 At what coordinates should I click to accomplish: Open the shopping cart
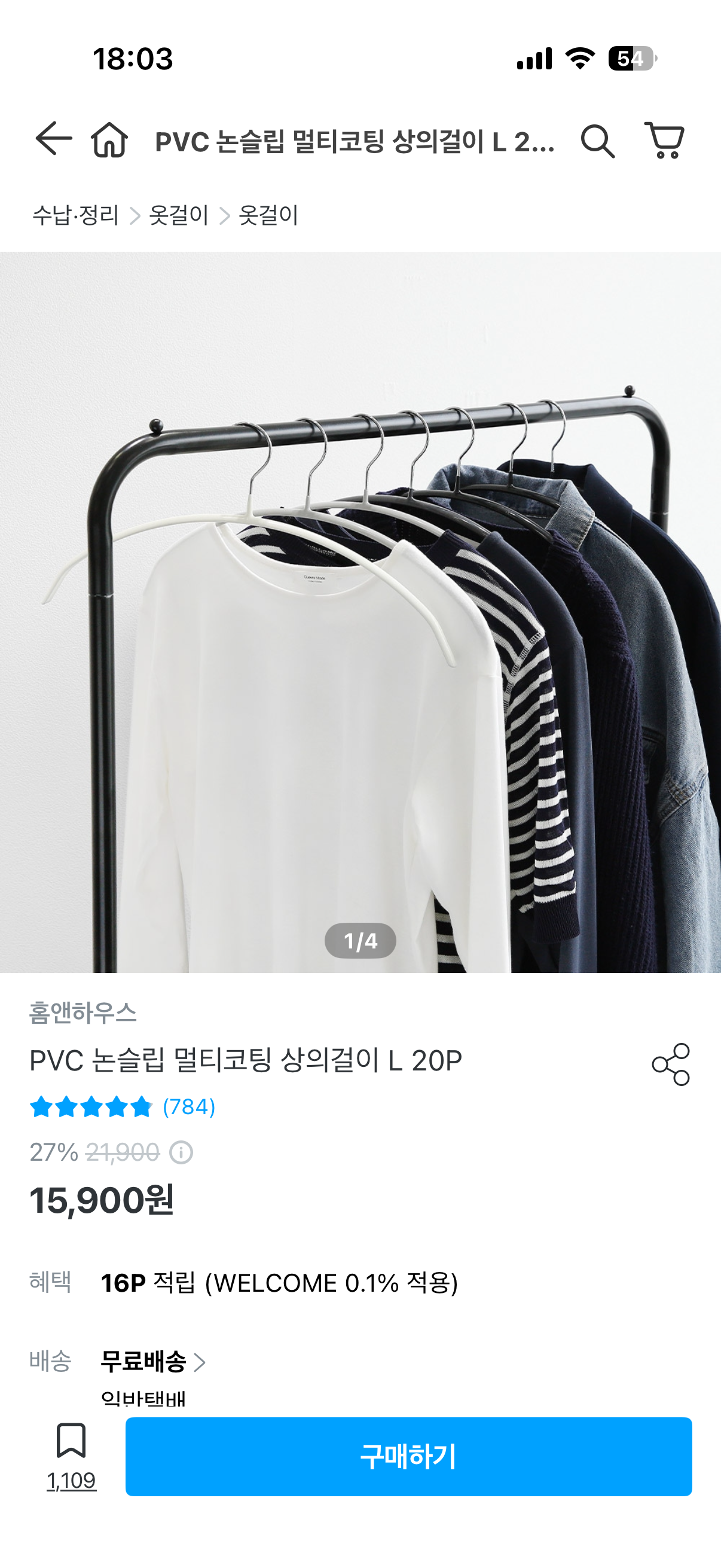point(664,141)
